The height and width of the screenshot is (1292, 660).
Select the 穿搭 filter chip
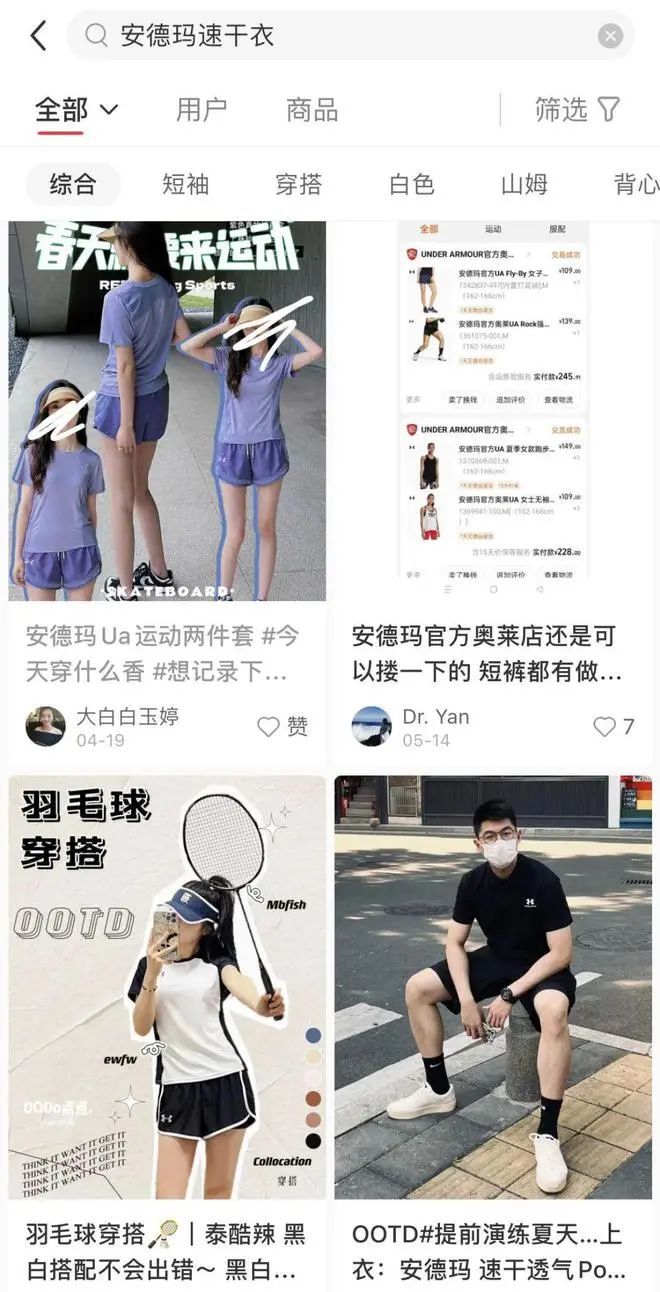299,184
